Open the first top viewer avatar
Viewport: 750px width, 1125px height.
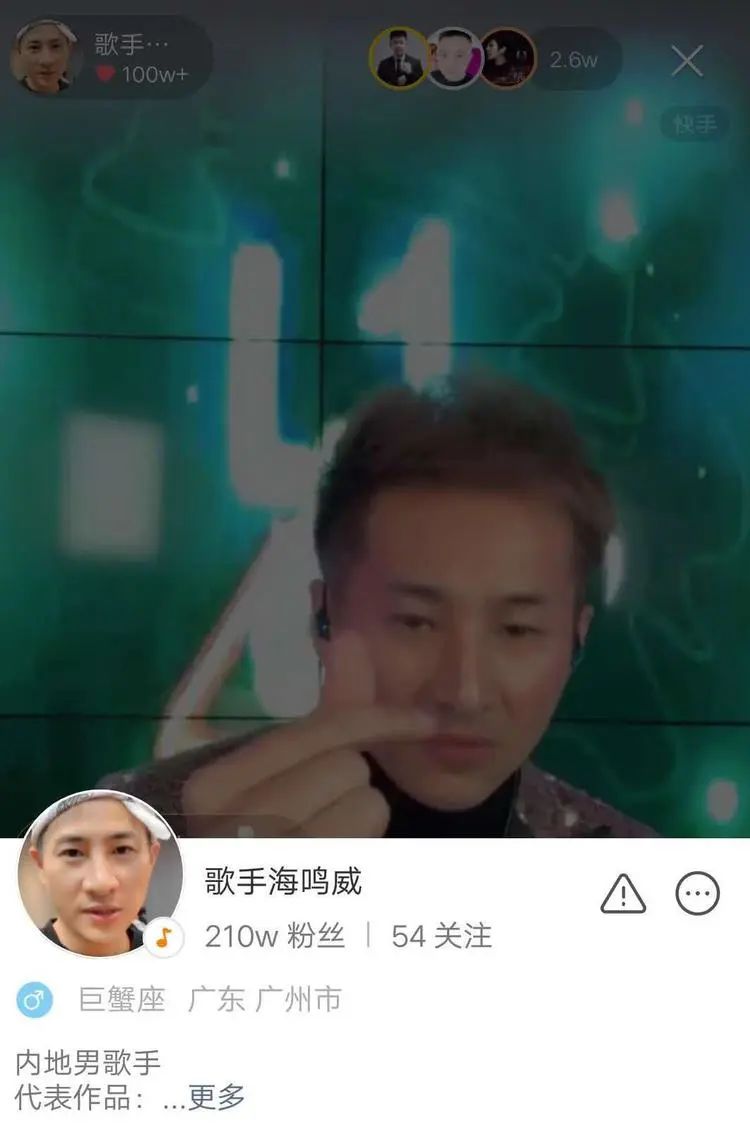click(x=399, y=58)
